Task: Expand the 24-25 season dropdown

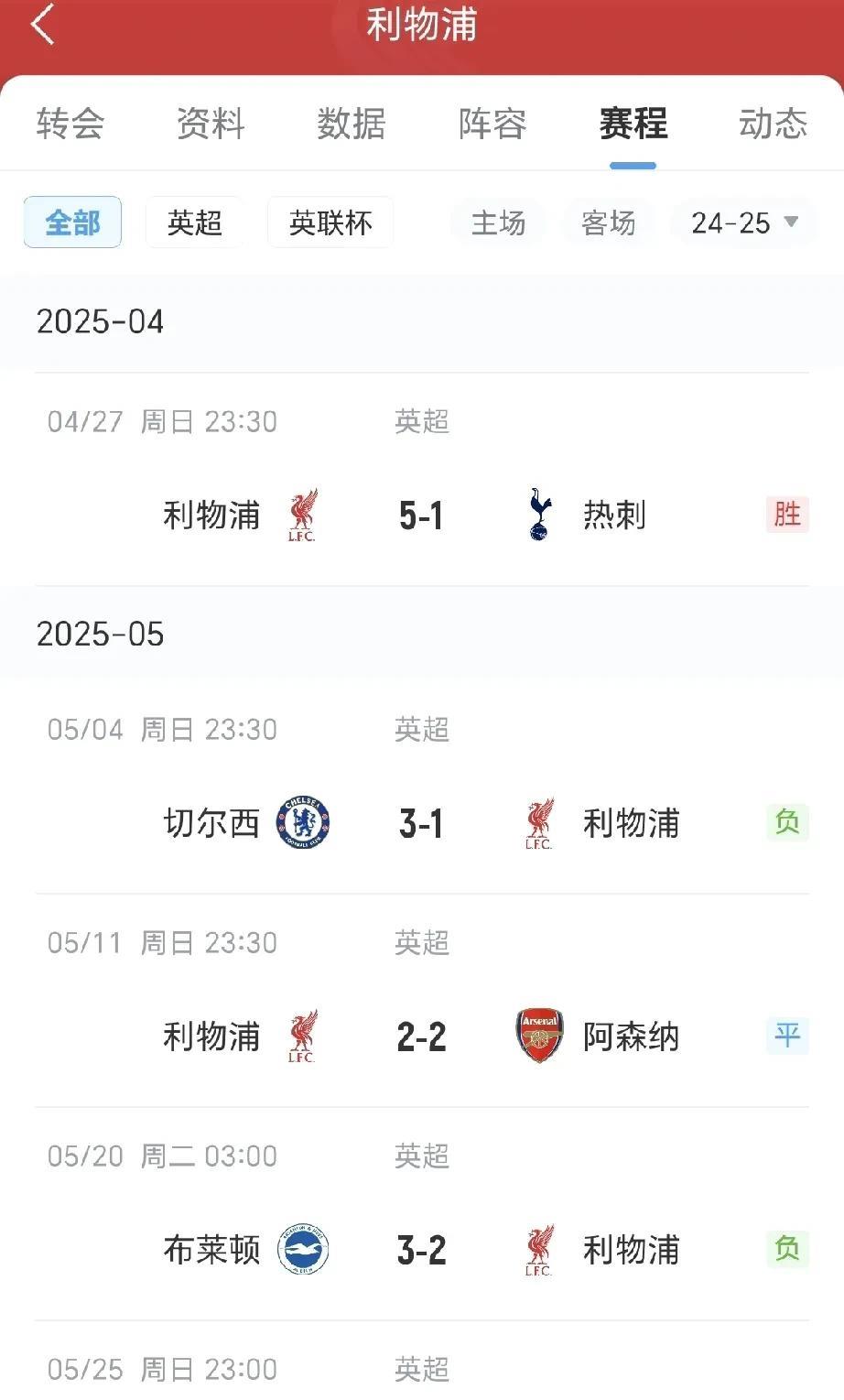Action: point(744,222)
